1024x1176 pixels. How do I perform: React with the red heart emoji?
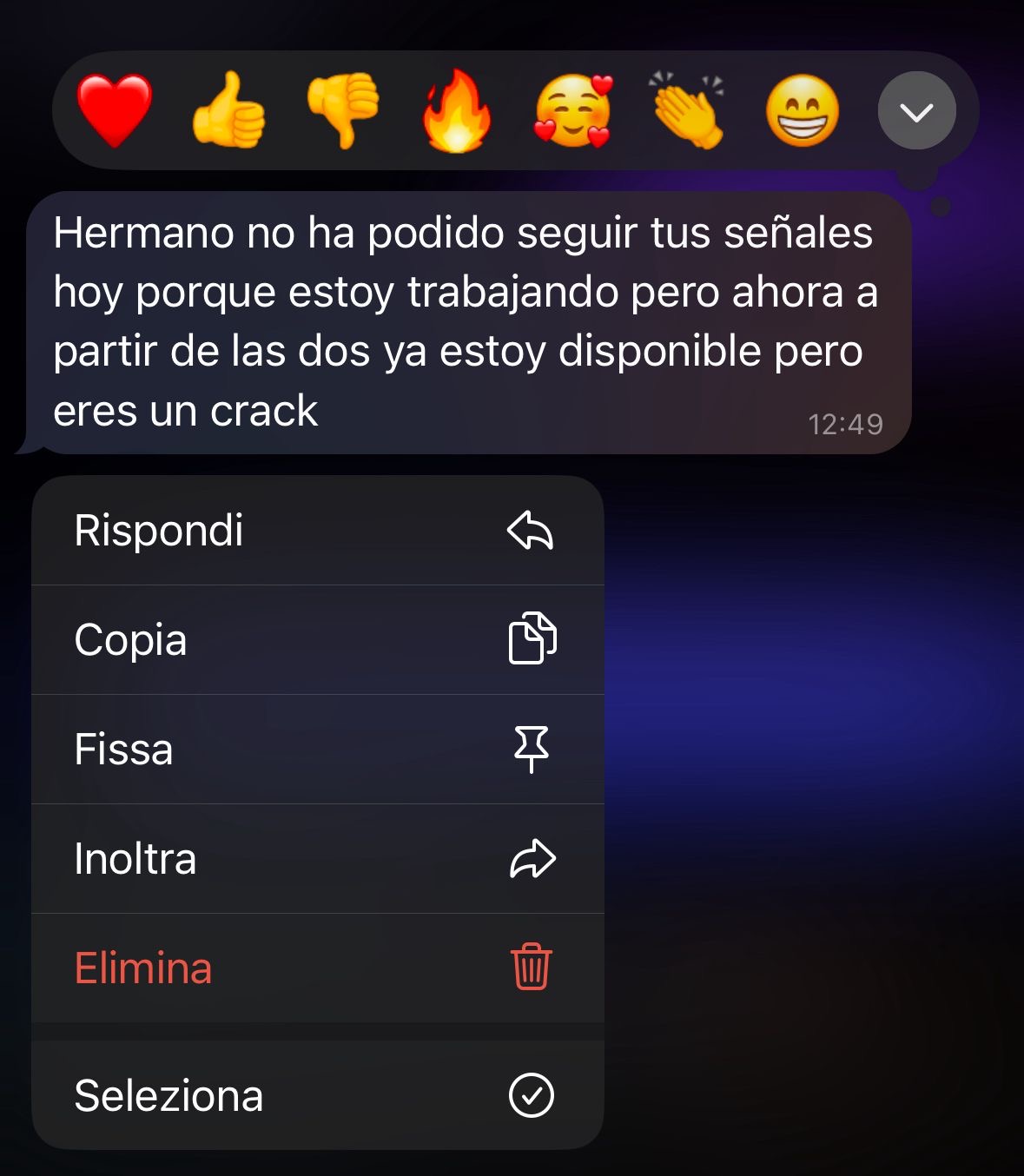click(114, 110)
